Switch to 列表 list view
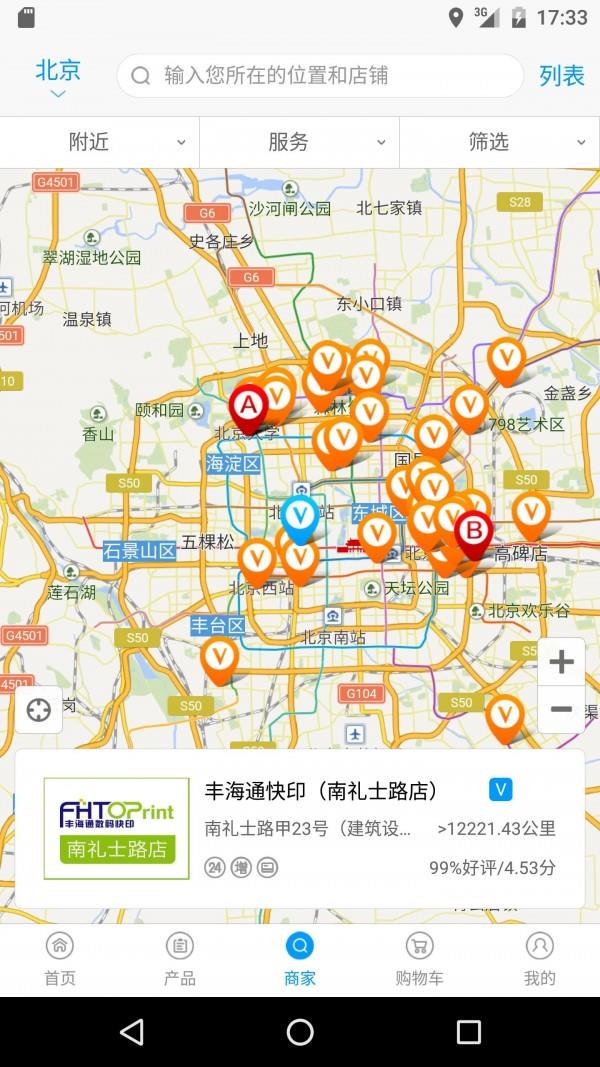 561,75
